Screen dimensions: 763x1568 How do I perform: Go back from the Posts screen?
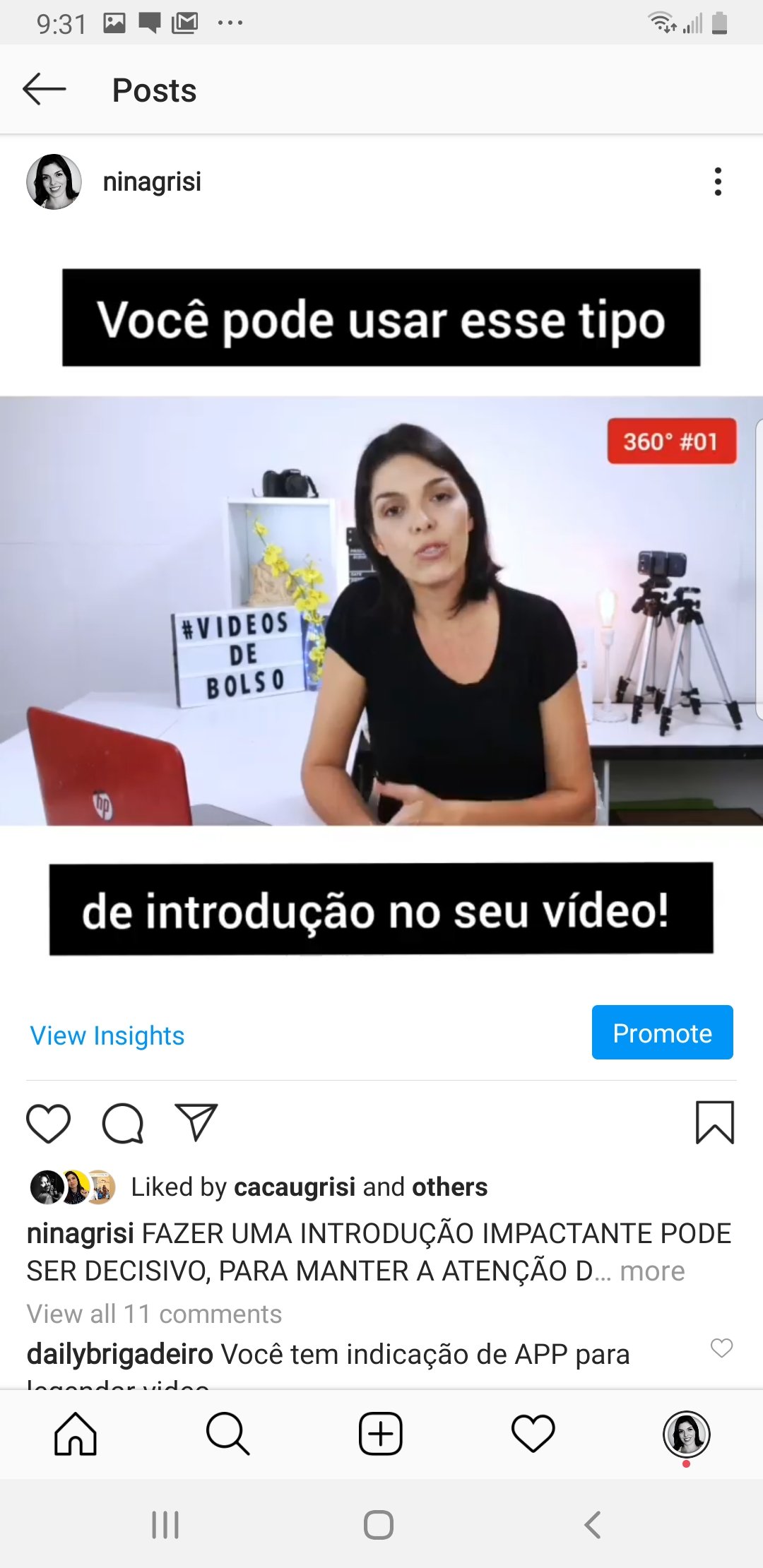pyautogui.click(x=45, y=90)
